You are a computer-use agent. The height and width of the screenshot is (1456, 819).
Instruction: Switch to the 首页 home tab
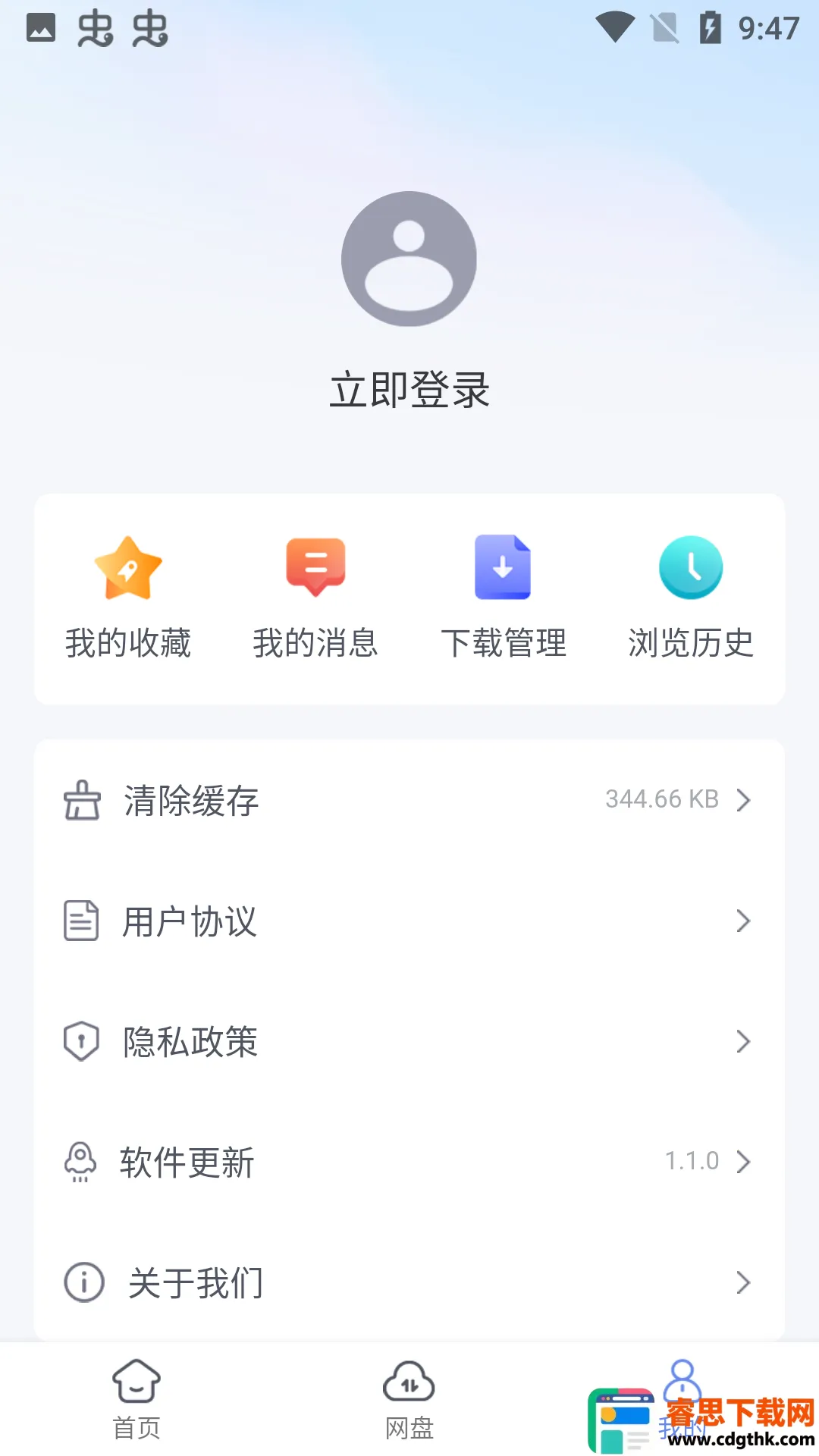(x=136, y=1399)
